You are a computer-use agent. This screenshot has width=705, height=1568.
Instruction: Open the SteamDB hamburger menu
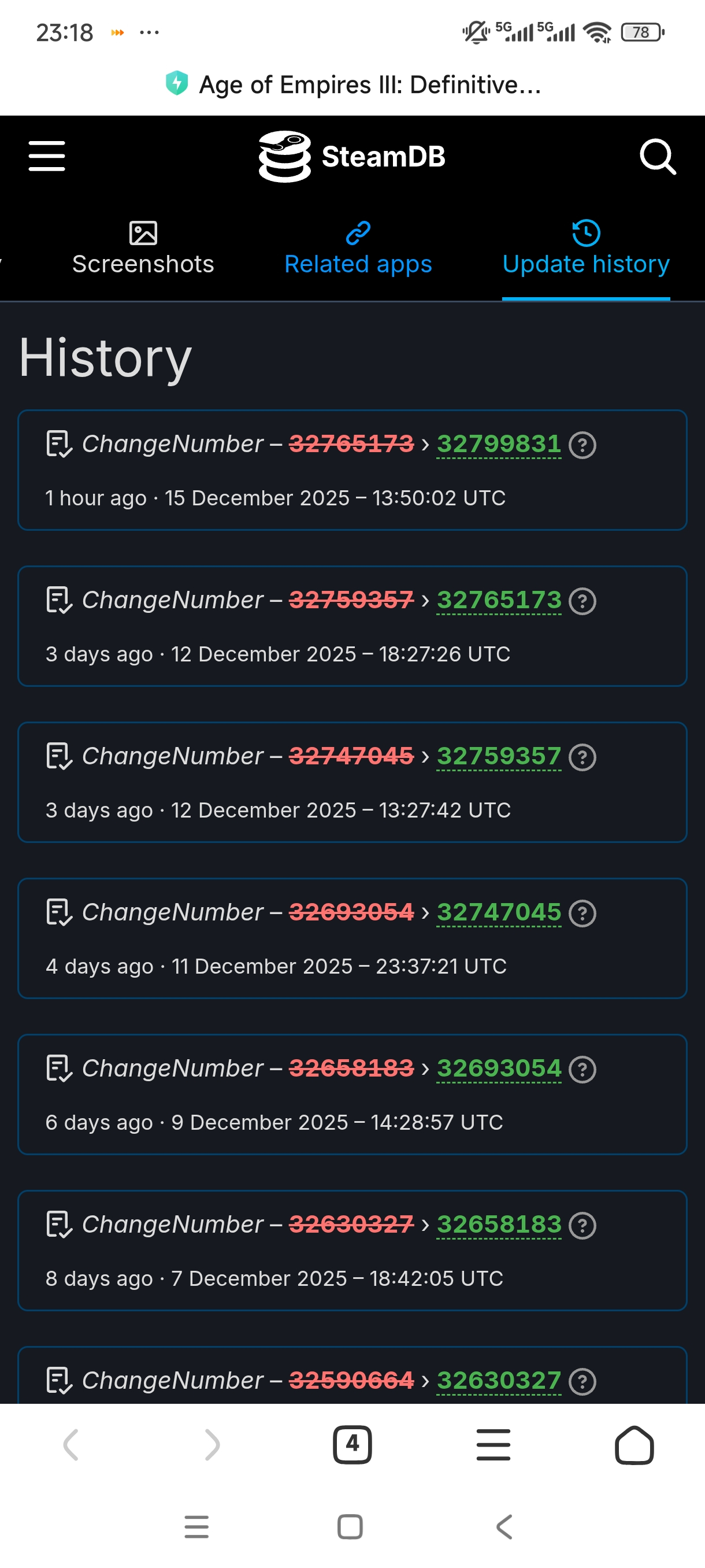(47, 156)
